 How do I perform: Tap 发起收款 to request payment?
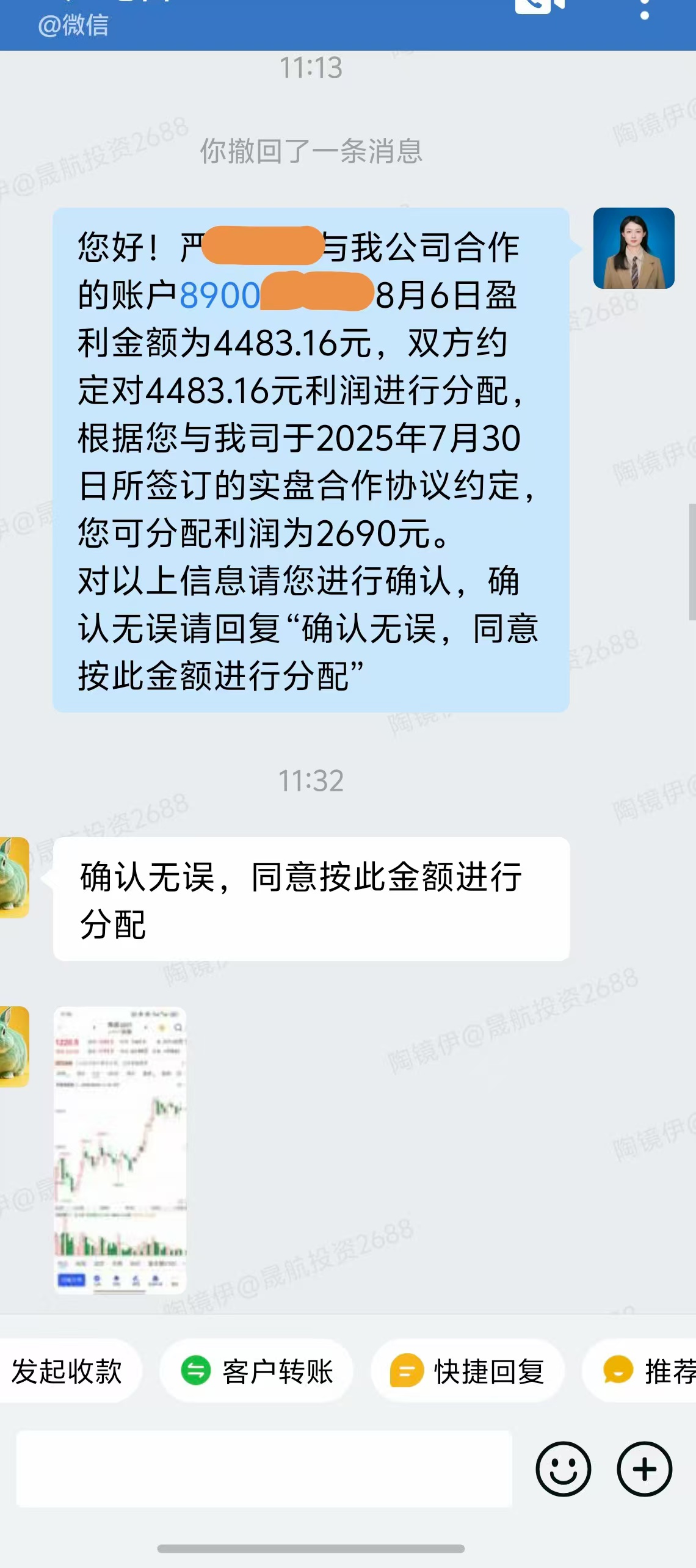coord(67,1371)
